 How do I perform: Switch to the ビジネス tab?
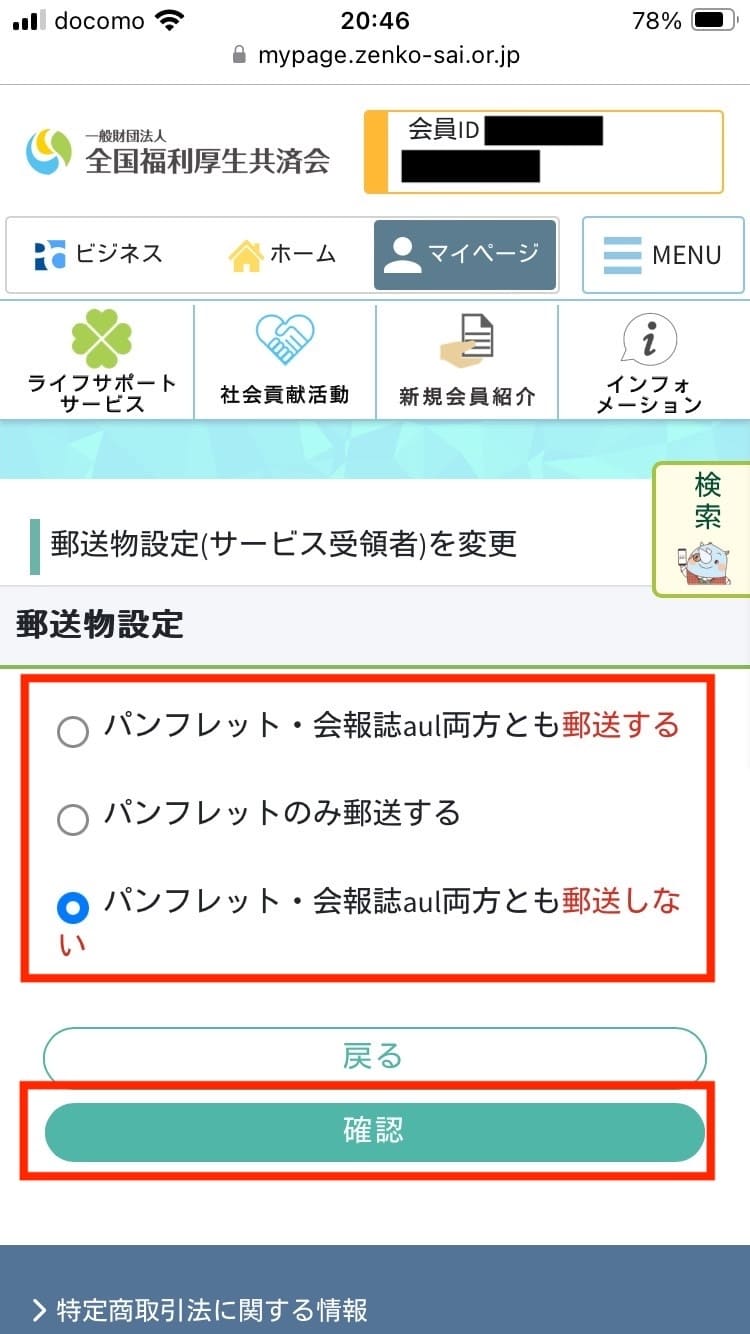pos(98,255)
